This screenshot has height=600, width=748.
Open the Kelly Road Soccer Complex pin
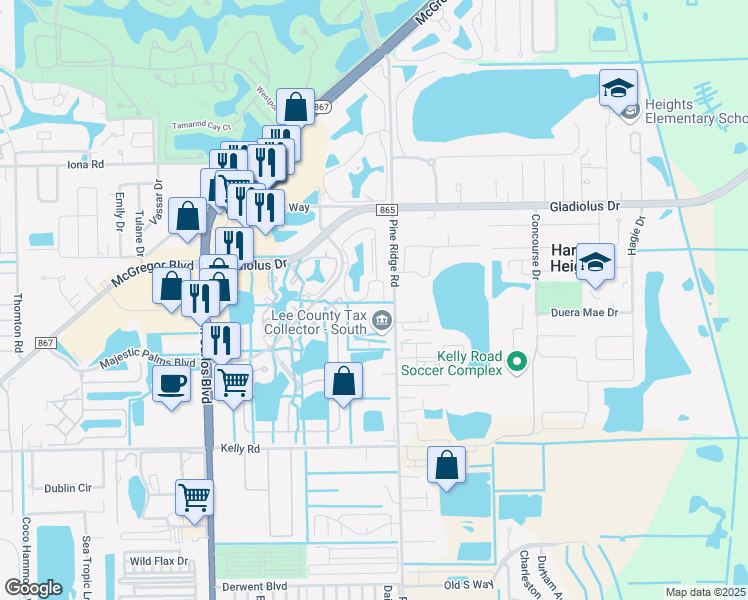pos(517,361)
